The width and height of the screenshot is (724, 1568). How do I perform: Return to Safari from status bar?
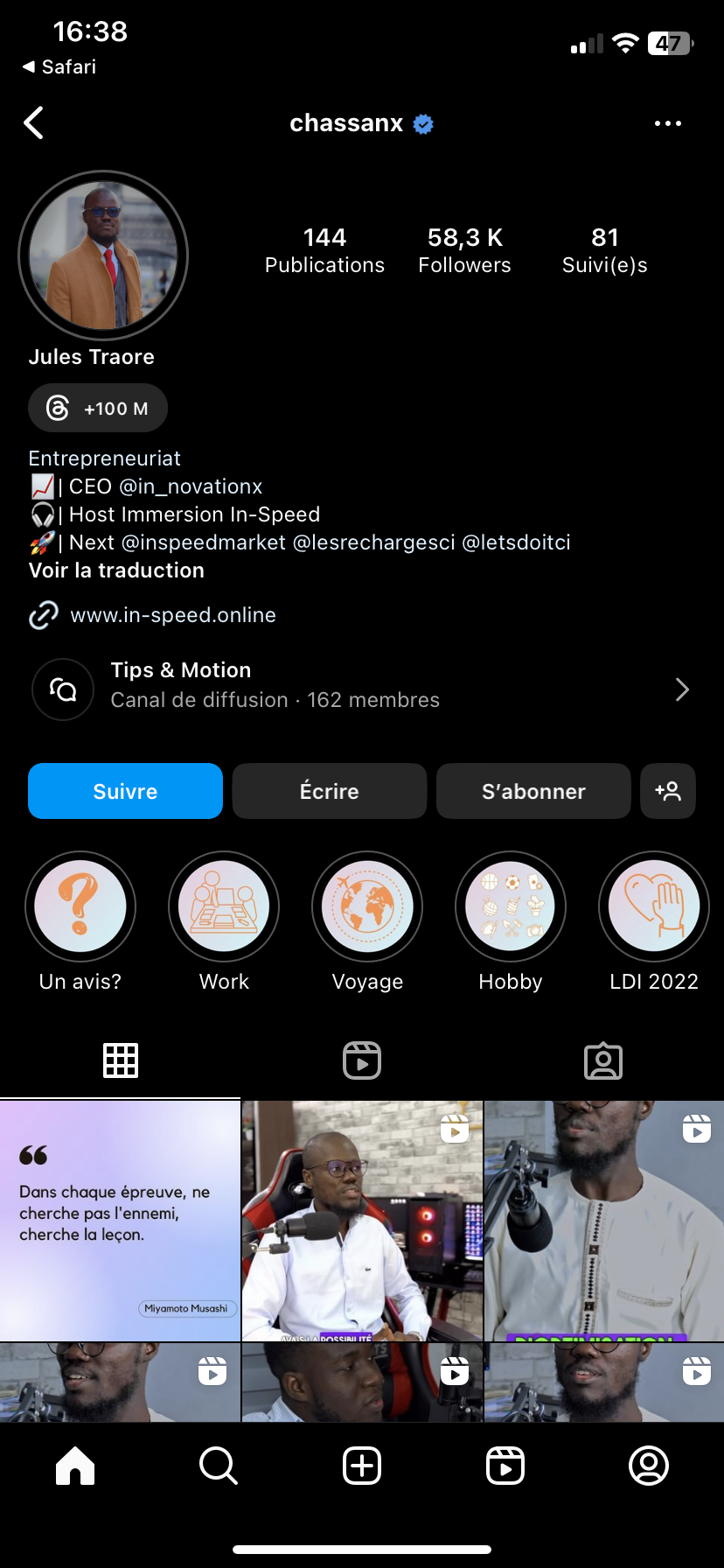click(59, 67)
